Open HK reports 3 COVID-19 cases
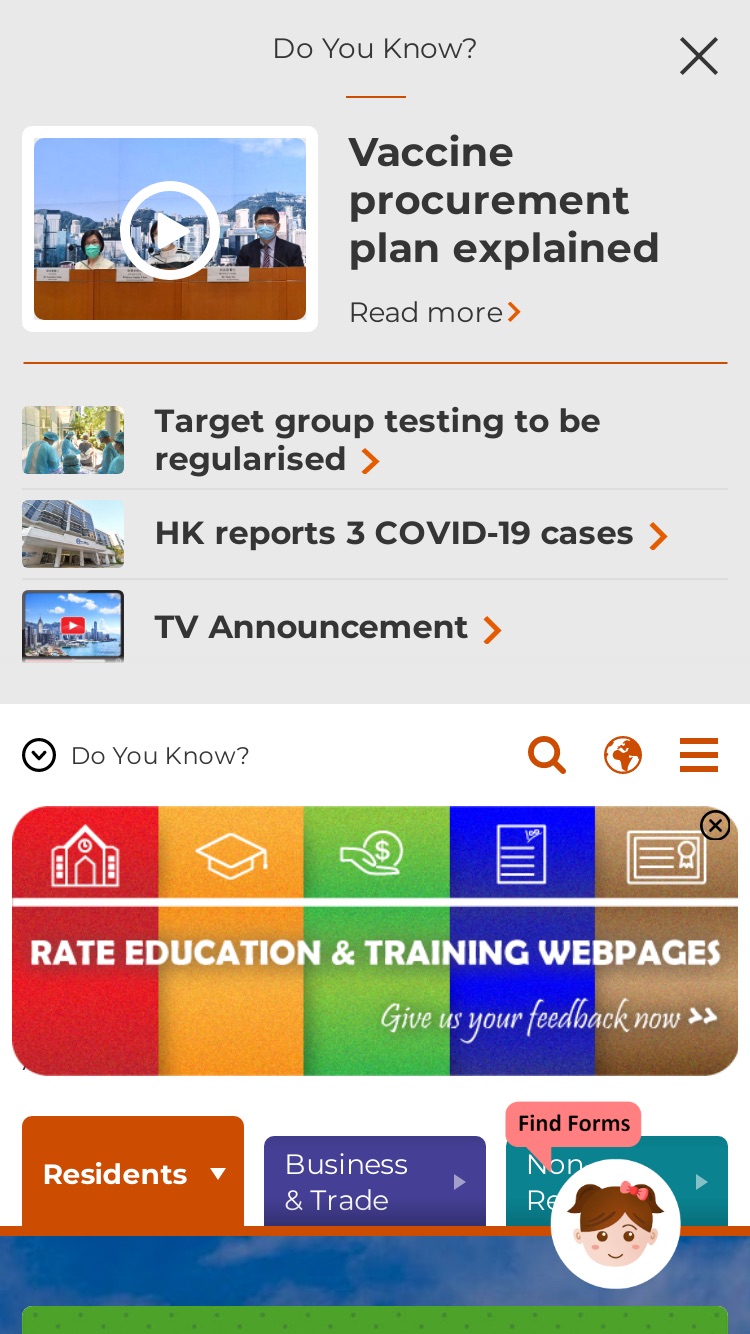Viewport: 750px width, 1334px height. [x=410, y=534]
